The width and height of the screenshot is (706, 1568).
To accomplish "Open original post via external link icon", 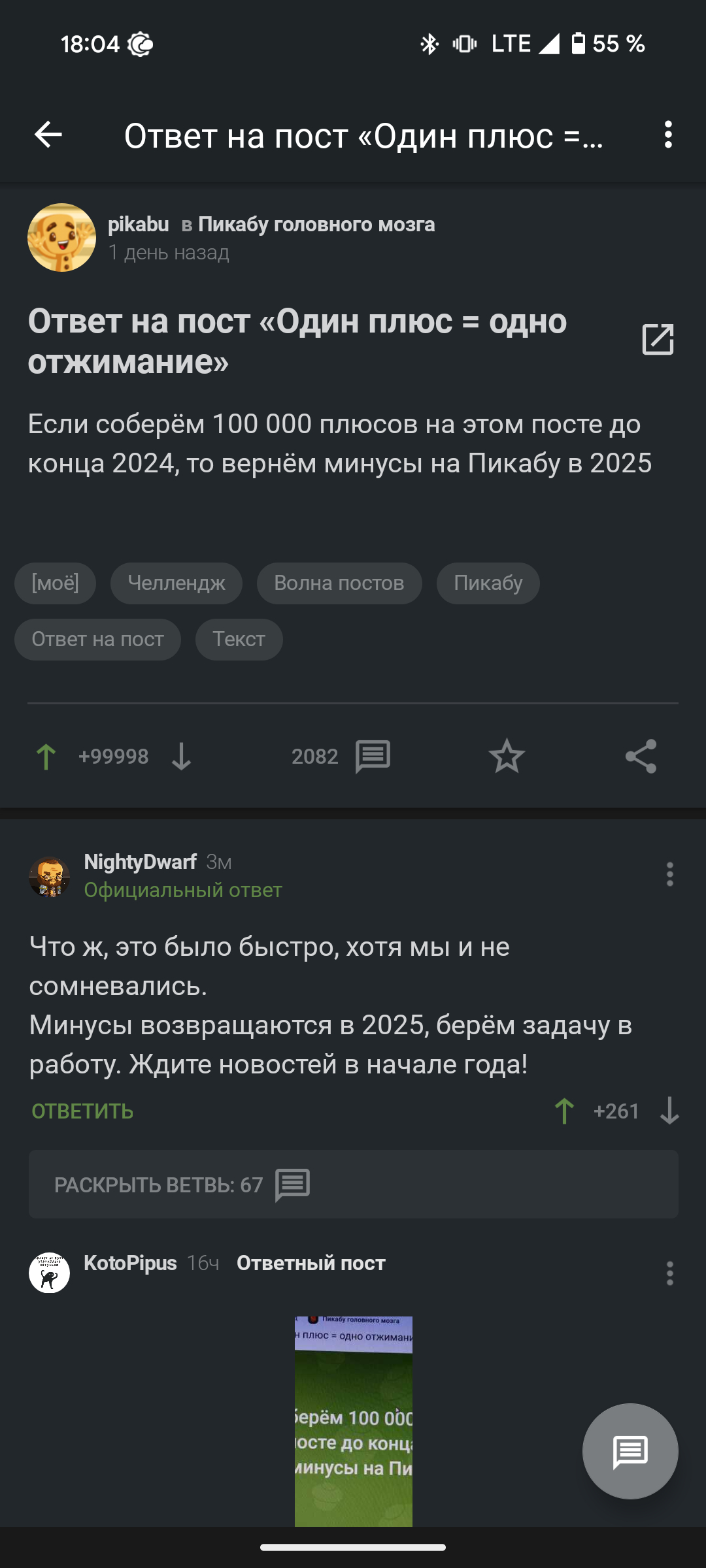I will pyautogui.click(x=658, y=339).
